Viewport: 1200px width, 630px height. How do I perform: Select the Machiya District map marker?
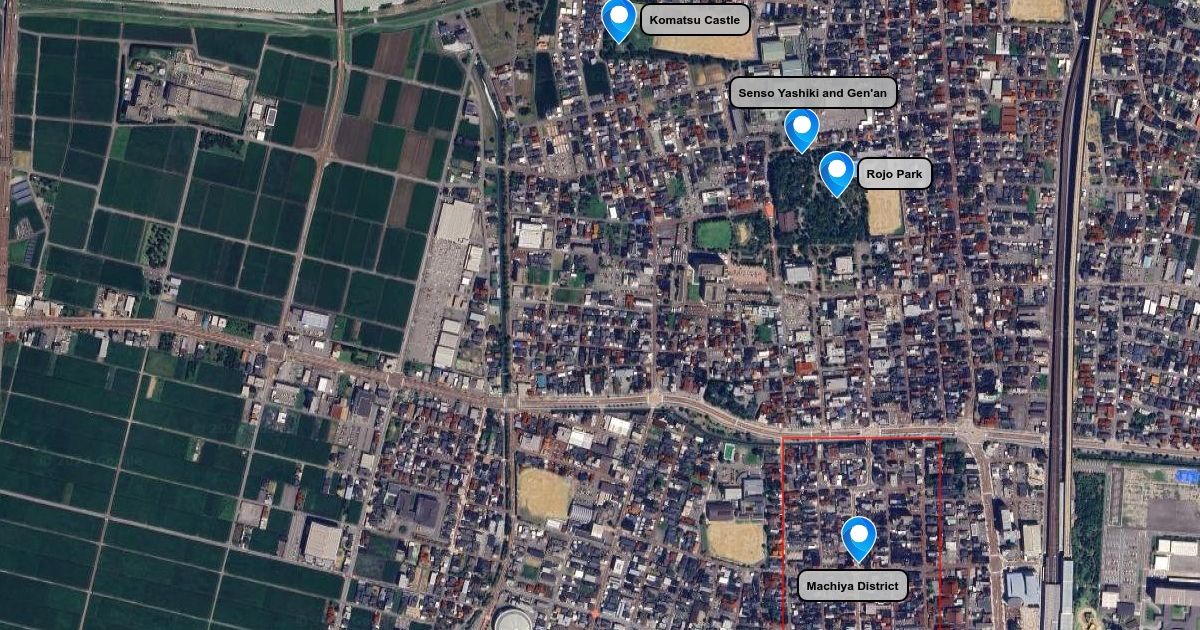[x=859, y=539]
